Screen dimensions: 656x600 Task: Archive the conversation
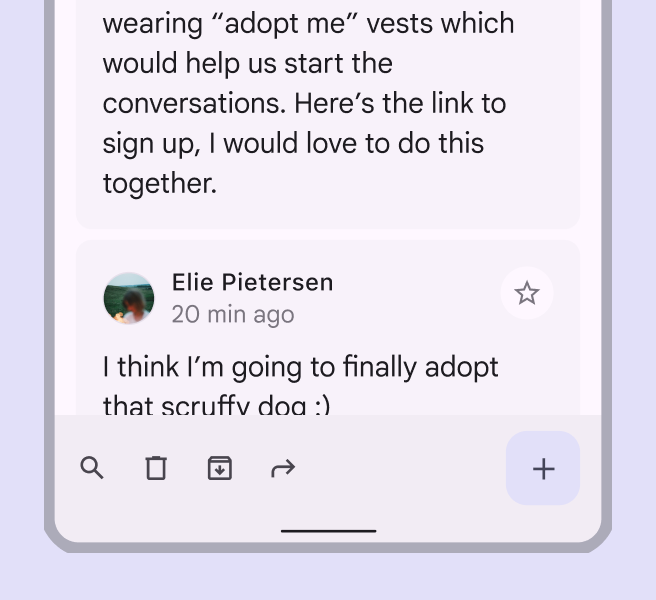click(220, 468)
